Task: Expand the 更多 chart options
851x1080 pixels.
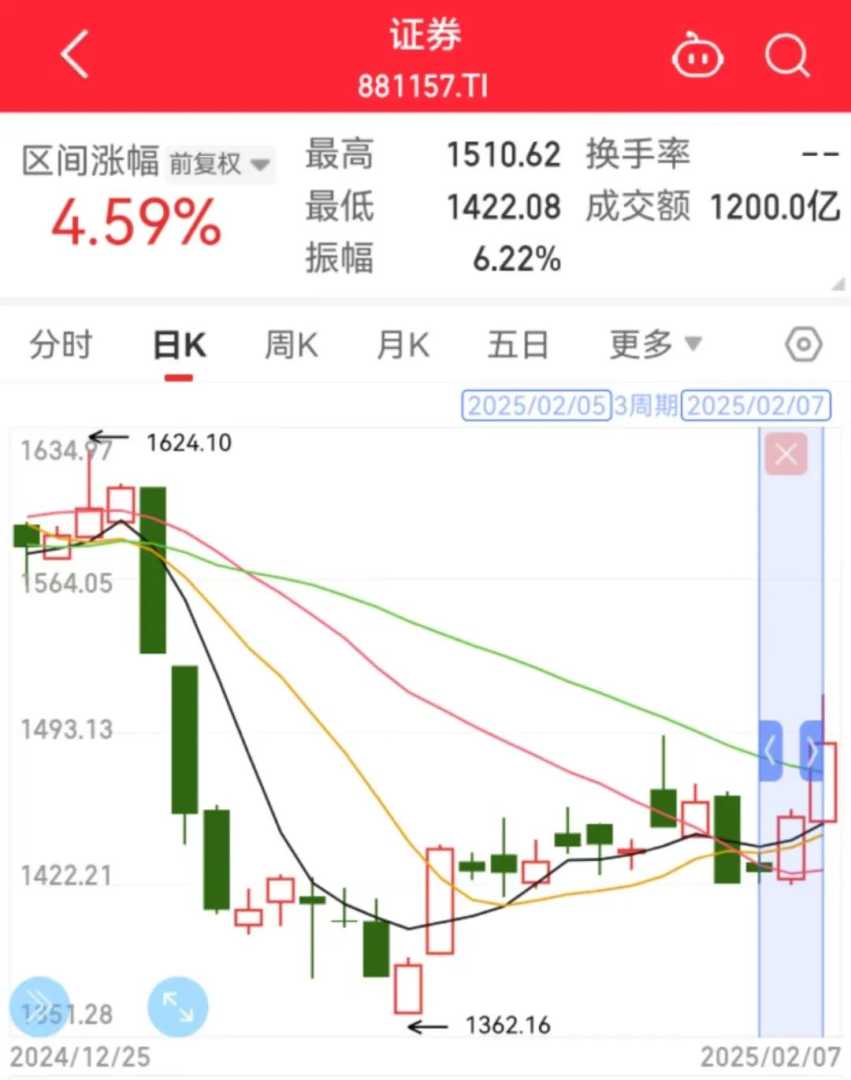Action: point(655,346)
